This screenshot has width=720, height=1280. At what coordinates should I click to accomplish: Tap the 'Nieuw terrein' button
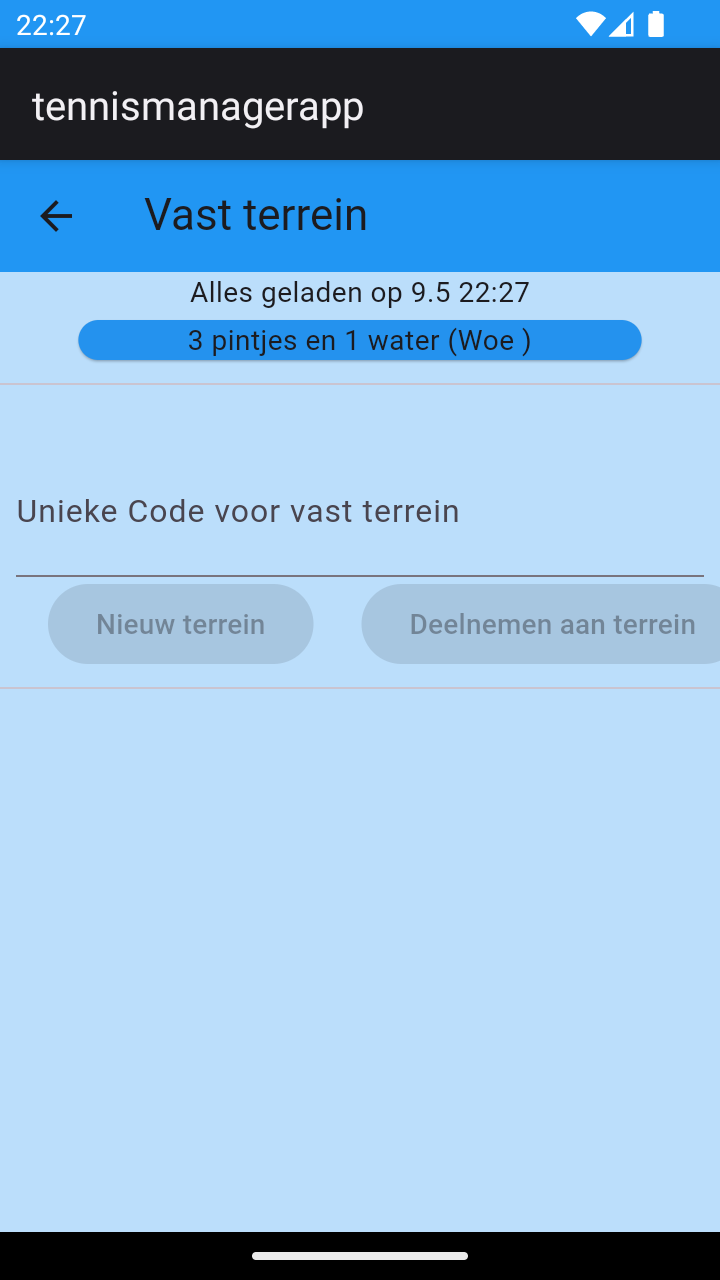[181, 624]
